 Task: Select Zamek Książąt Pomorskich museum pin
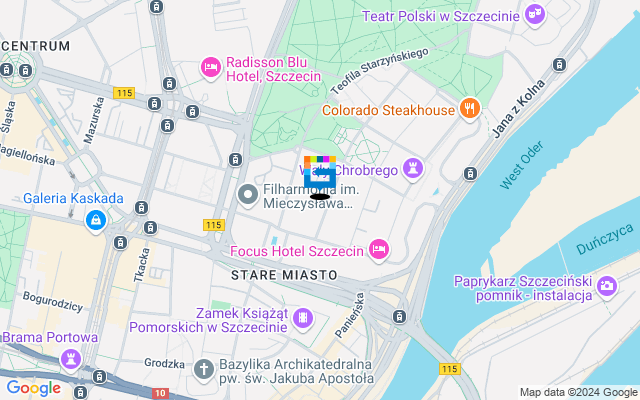tap(304, 320)
